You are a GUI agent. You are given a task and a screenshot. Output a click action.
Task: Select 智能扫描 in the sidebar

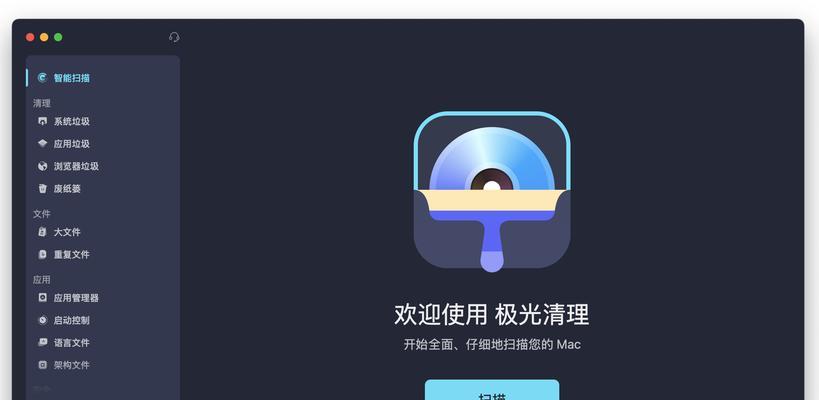pos(71,78)
